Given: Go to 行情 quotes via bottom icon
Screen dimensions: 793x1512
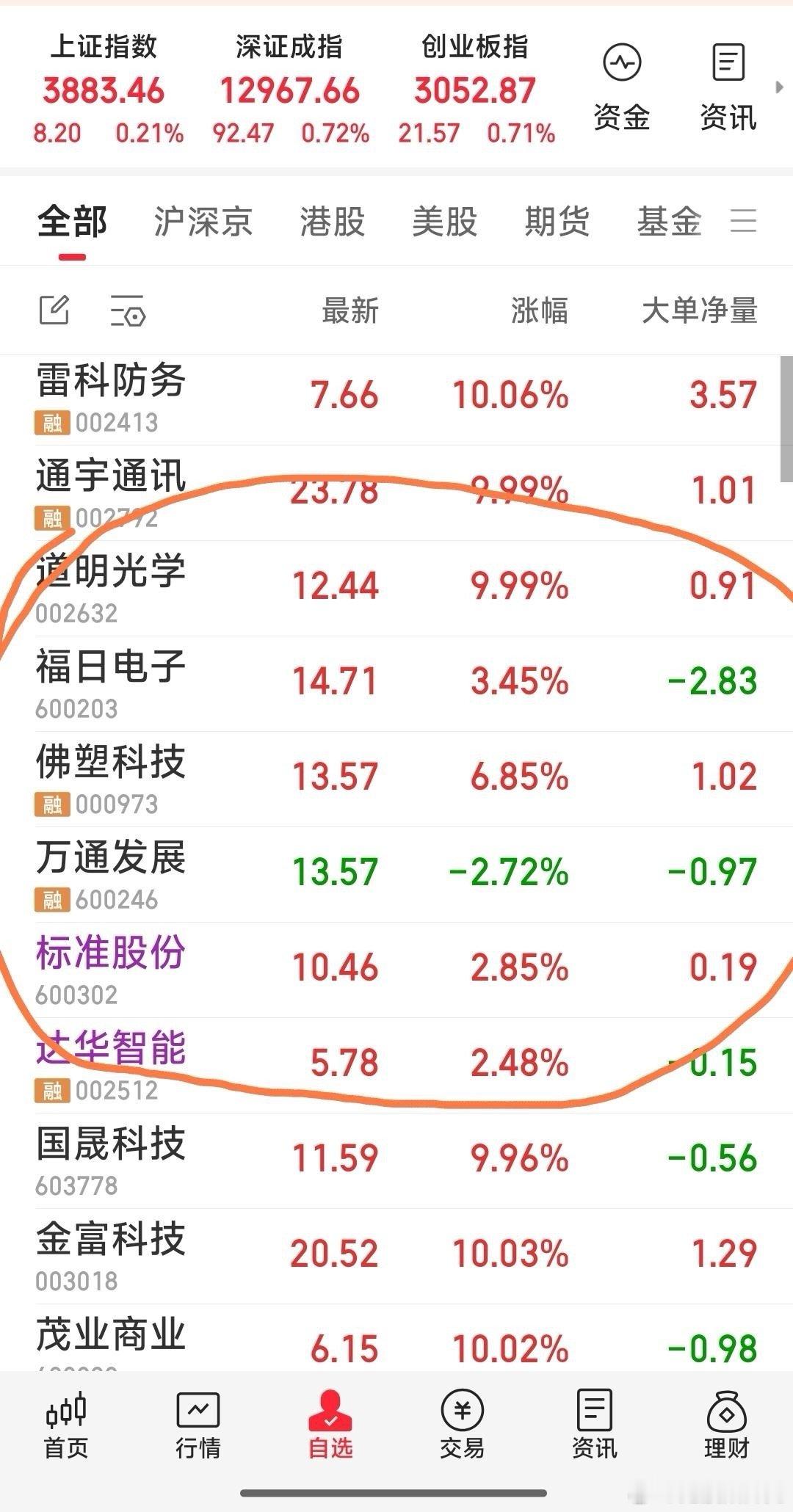Looking at the screenshot, I should 199,1424.
